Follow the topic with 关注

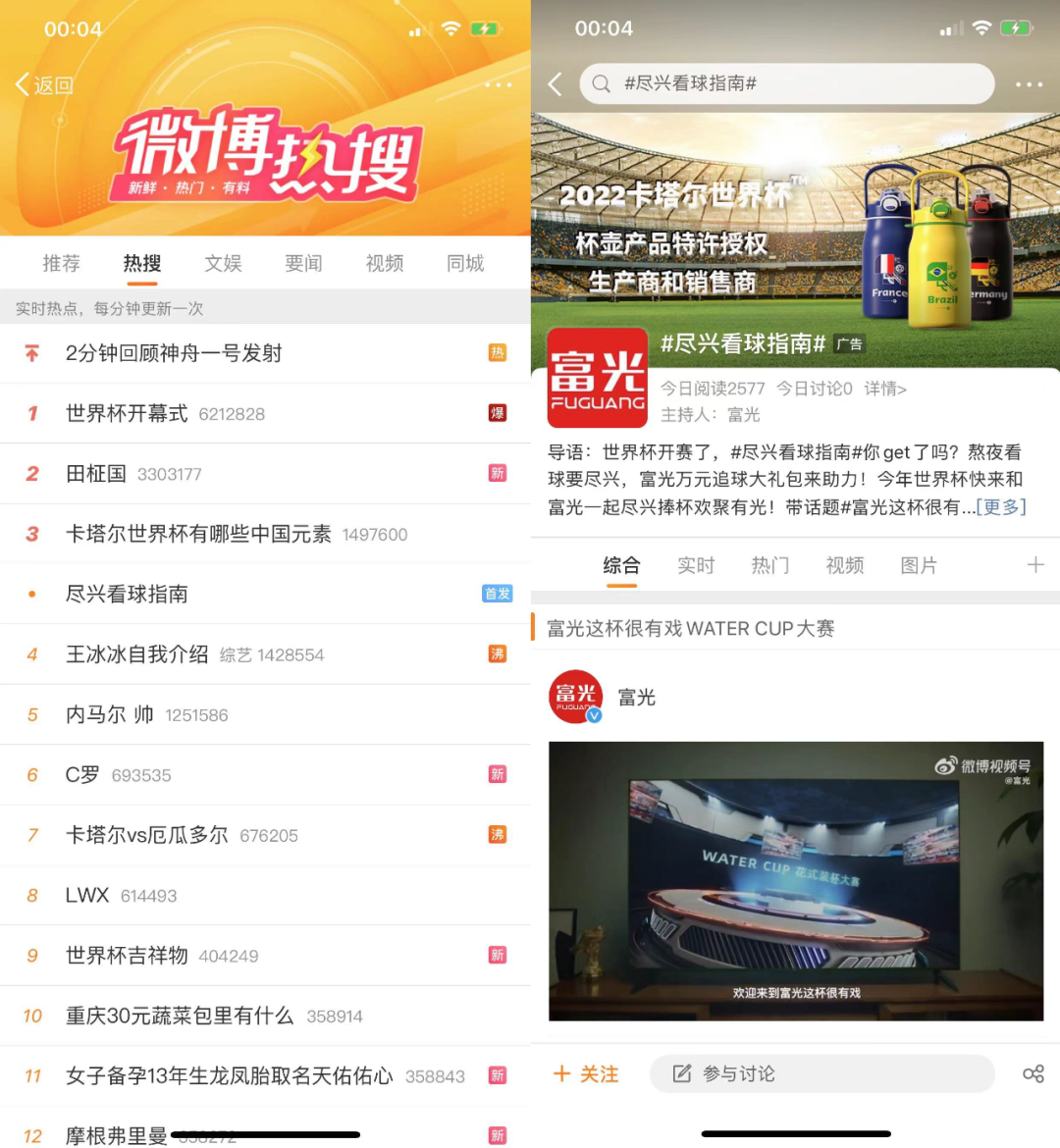tap(586, 1074)
